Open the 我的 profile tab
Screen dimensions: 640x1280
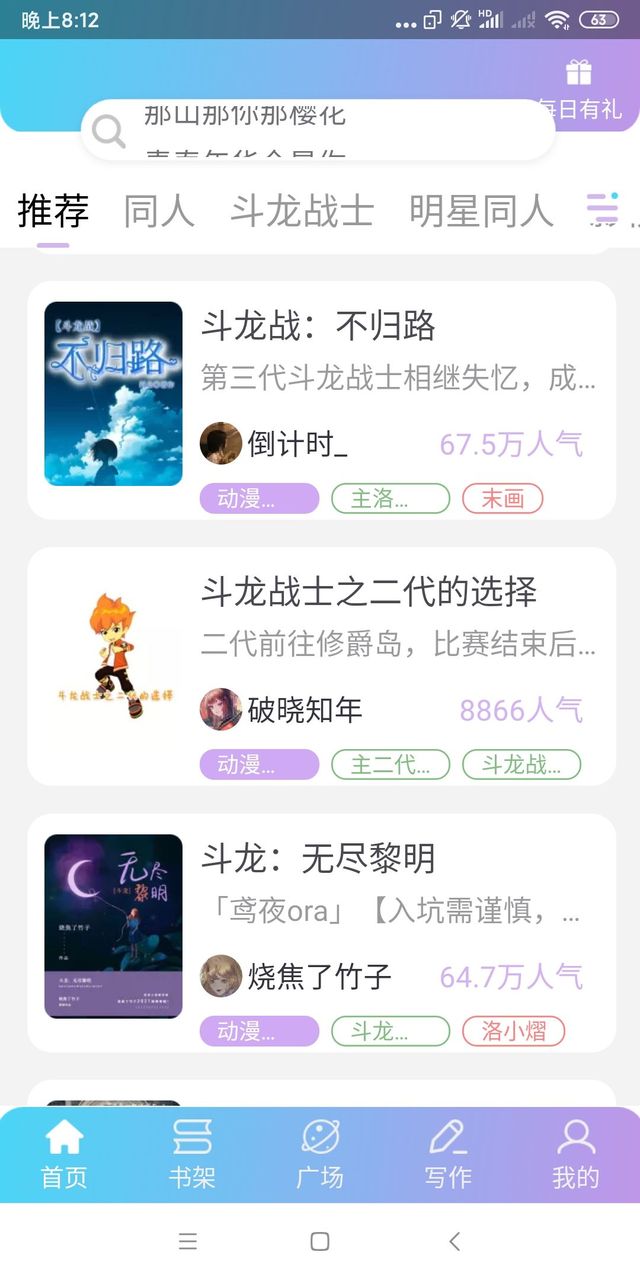(576, 1155)
